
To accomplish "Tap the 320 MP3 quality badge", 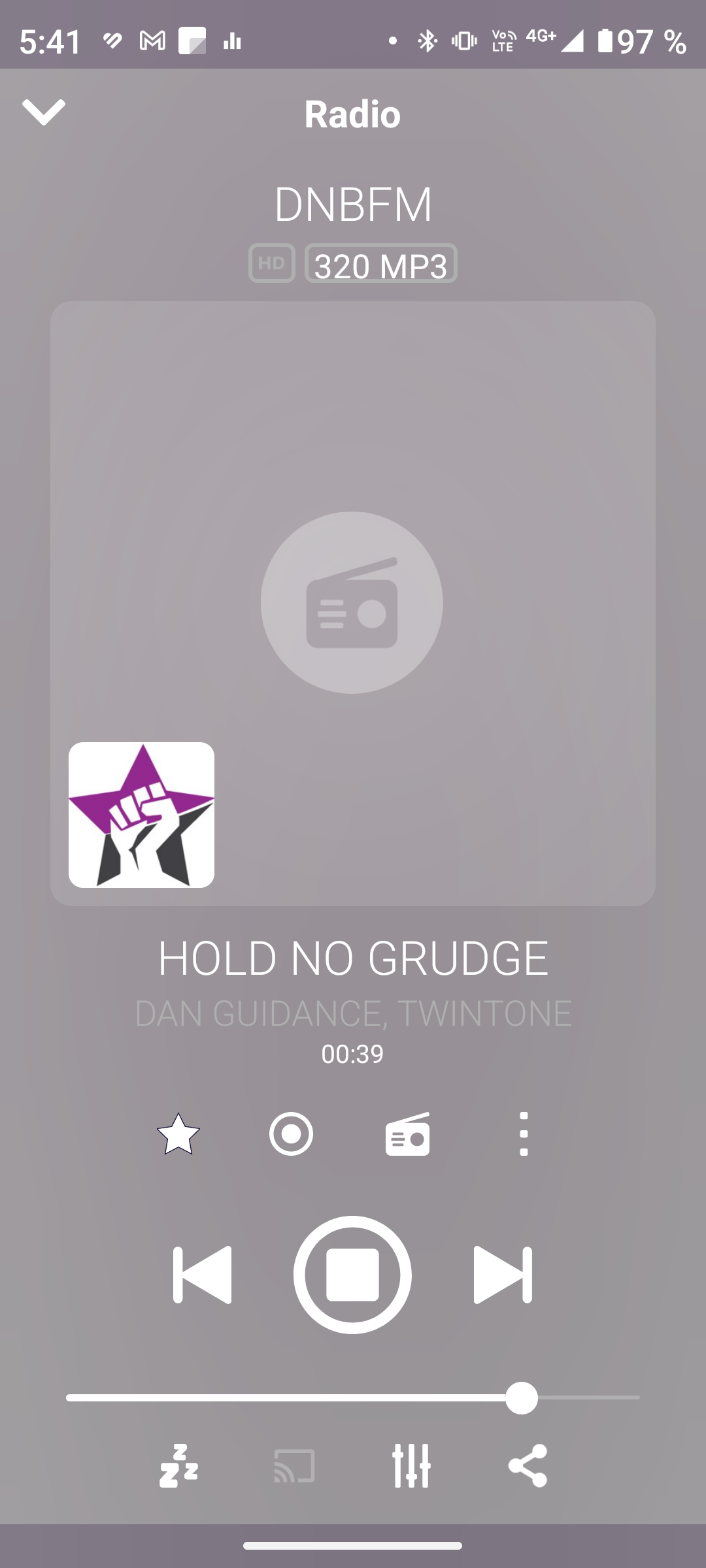I will click(381, 264).
